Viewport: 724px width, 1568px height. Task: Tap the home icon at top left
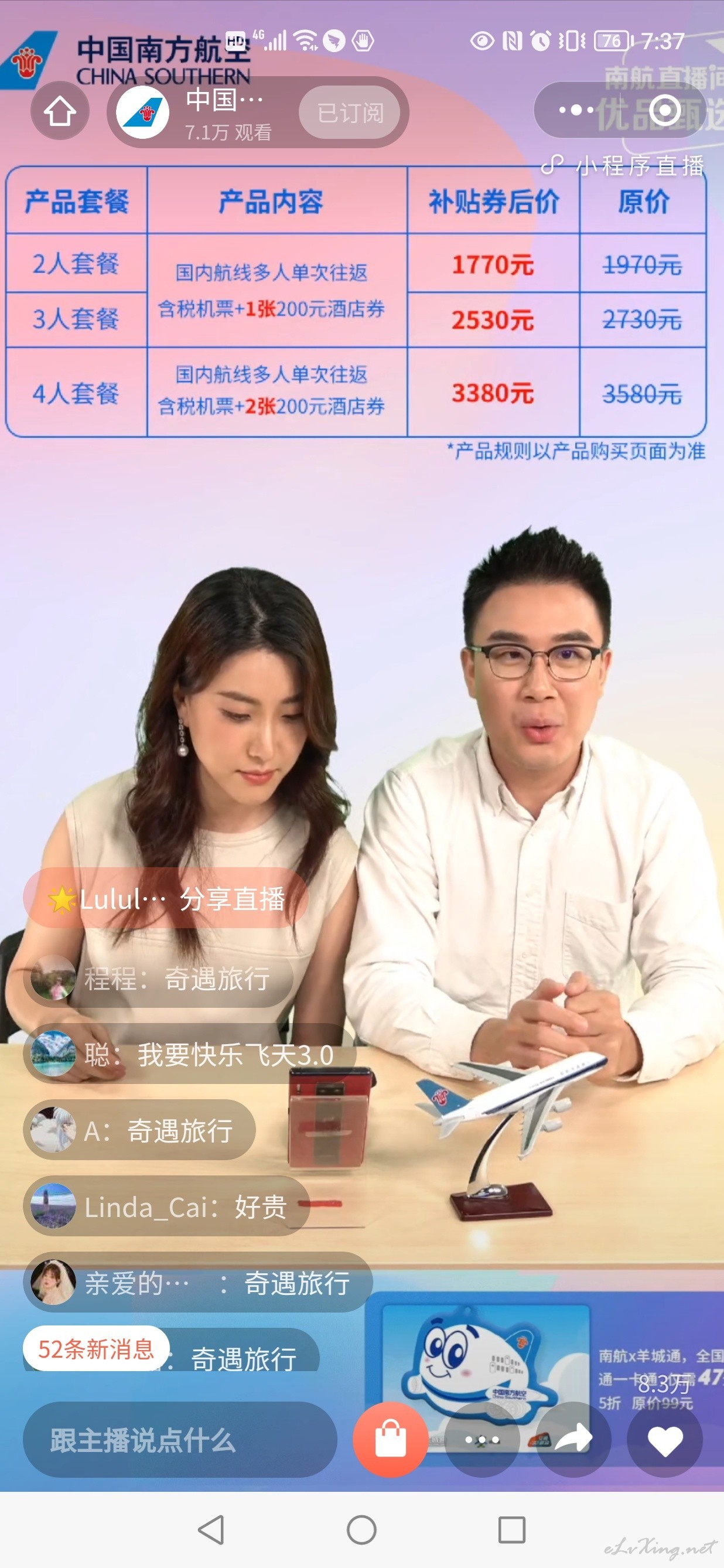click(60, 112)
